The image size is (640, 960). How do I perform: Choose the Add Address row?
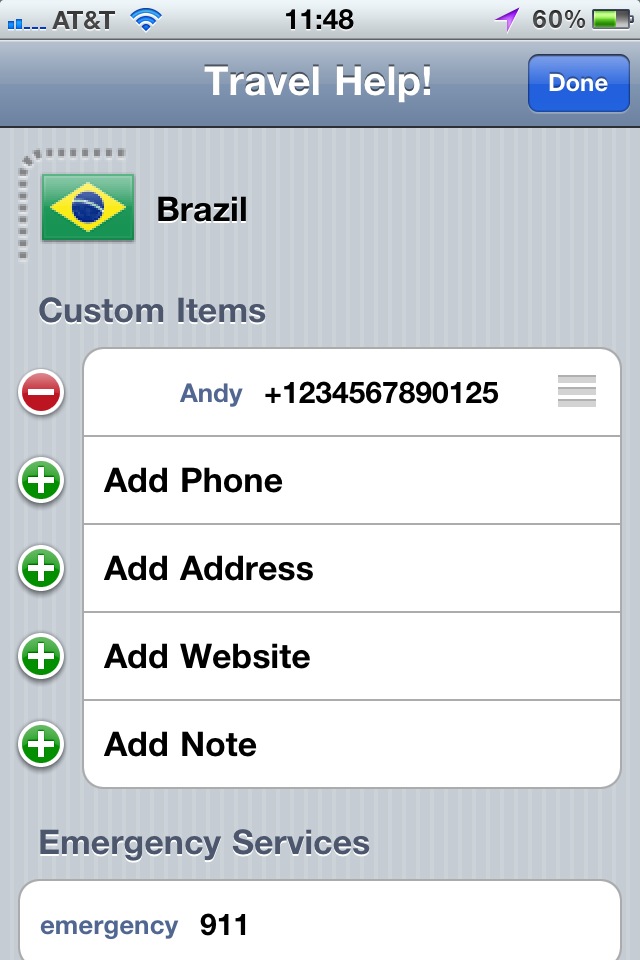click(x=350, y=569)
